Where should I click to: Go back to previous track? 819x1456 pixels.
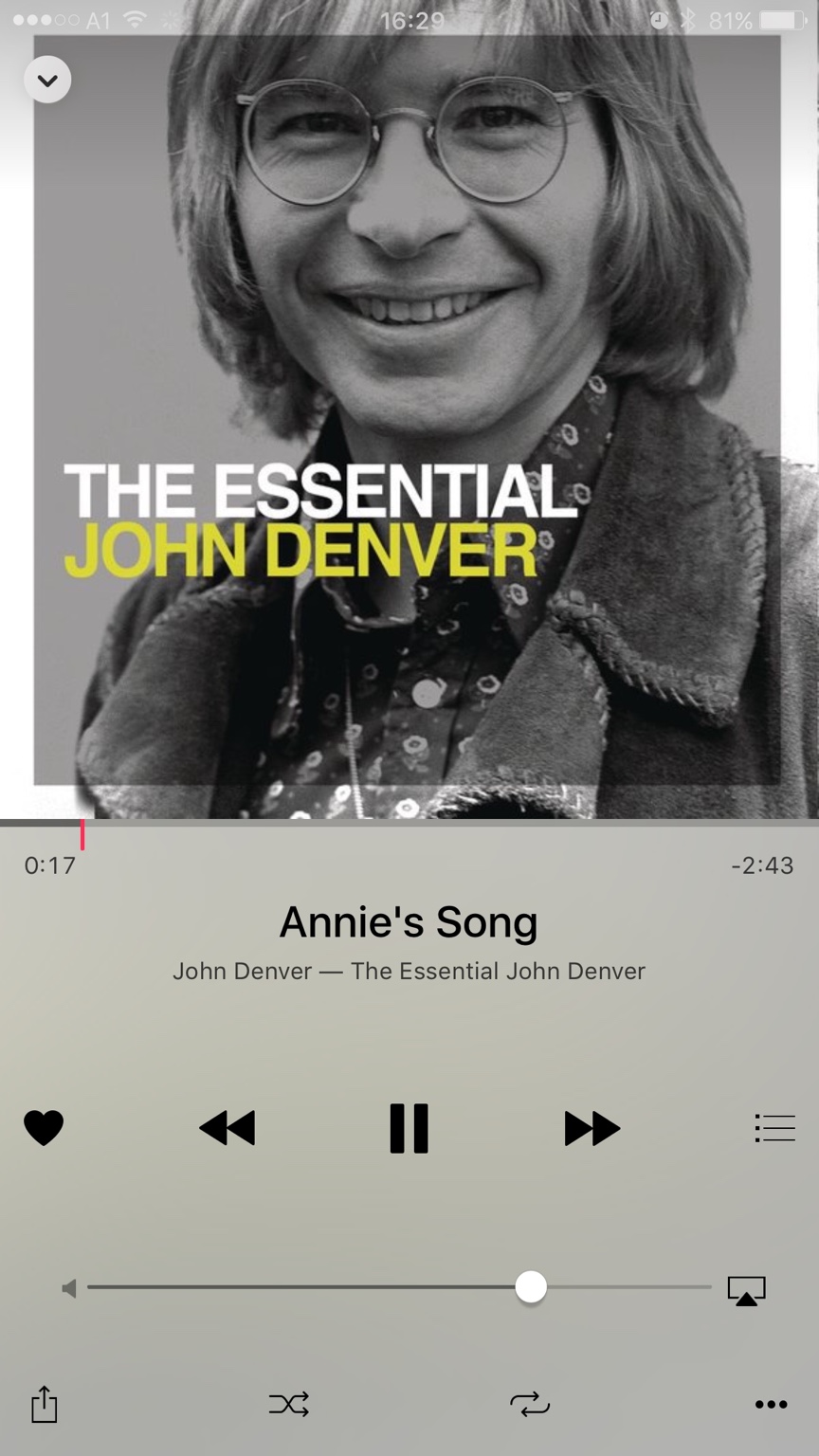227,1128
